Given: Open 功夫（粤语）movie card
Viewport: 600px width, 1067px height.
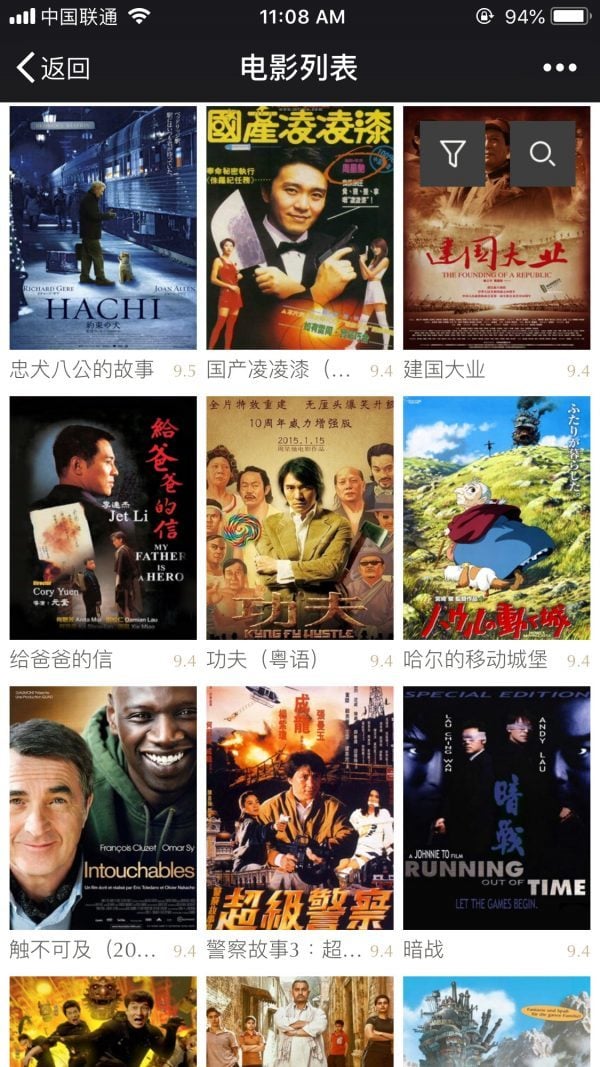Looking at the screenshot, I should click(x=299, y=518).
